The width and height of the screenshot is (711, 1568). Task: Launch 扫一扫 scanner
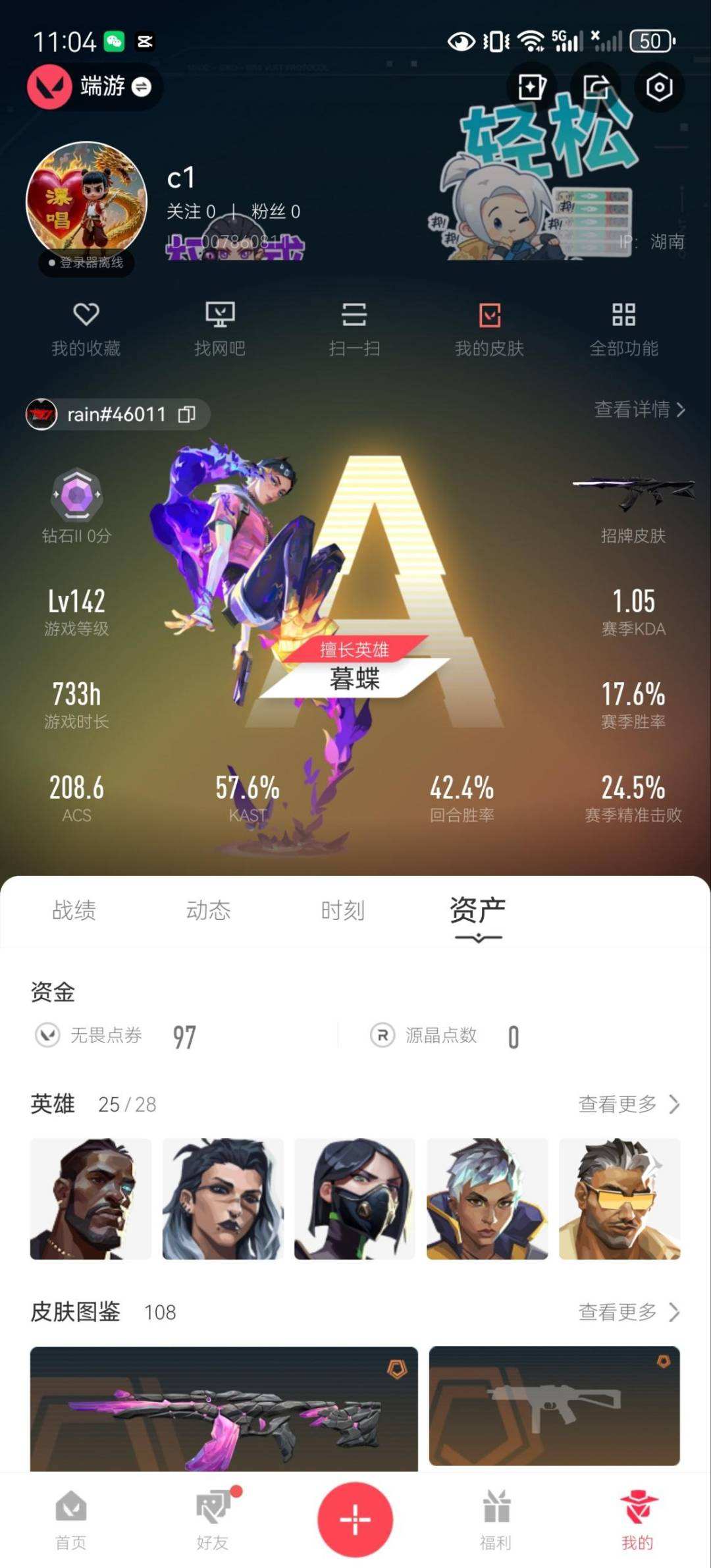(x=354, y=329)
